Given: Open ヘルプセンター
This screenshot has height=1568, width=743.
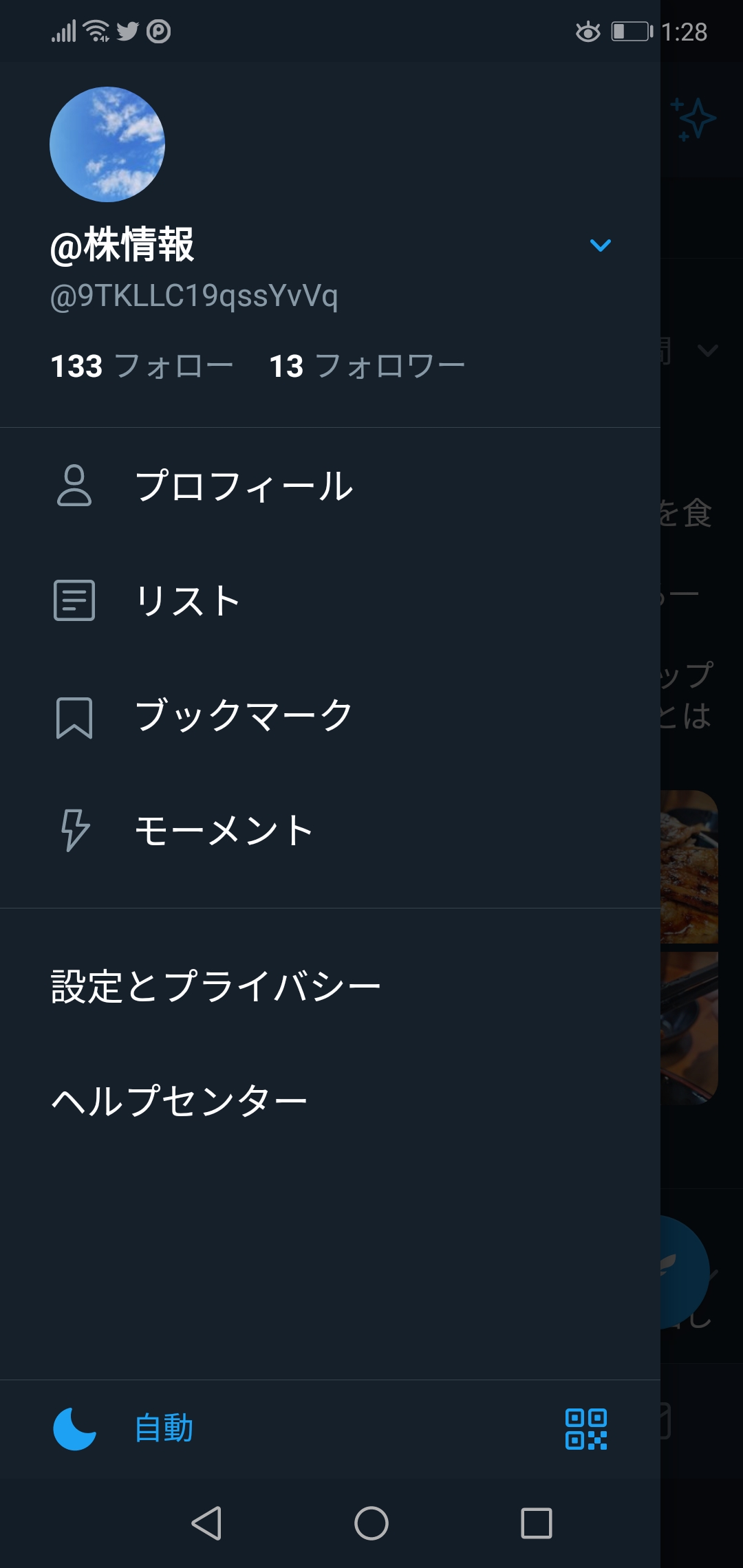Looking at the screenshot, I should tap(180, 1100).
